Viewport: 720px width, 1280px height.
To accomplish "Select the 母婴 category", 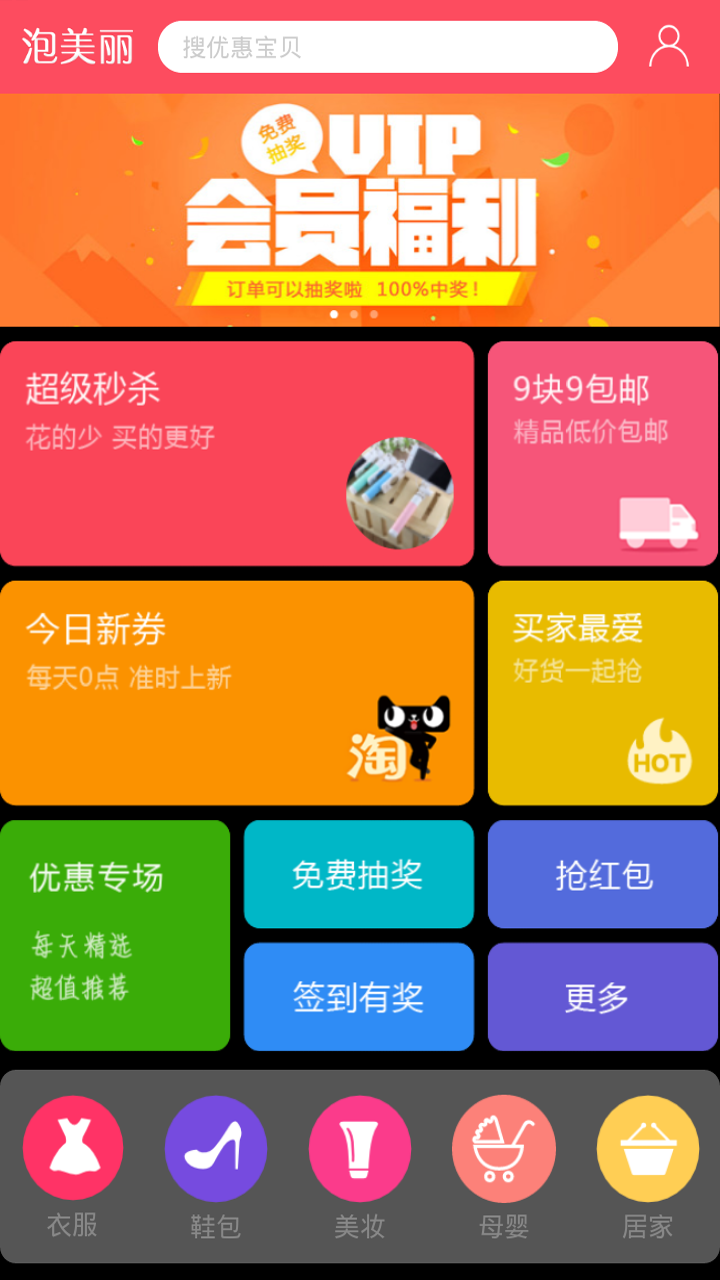I will point(504,1166).
